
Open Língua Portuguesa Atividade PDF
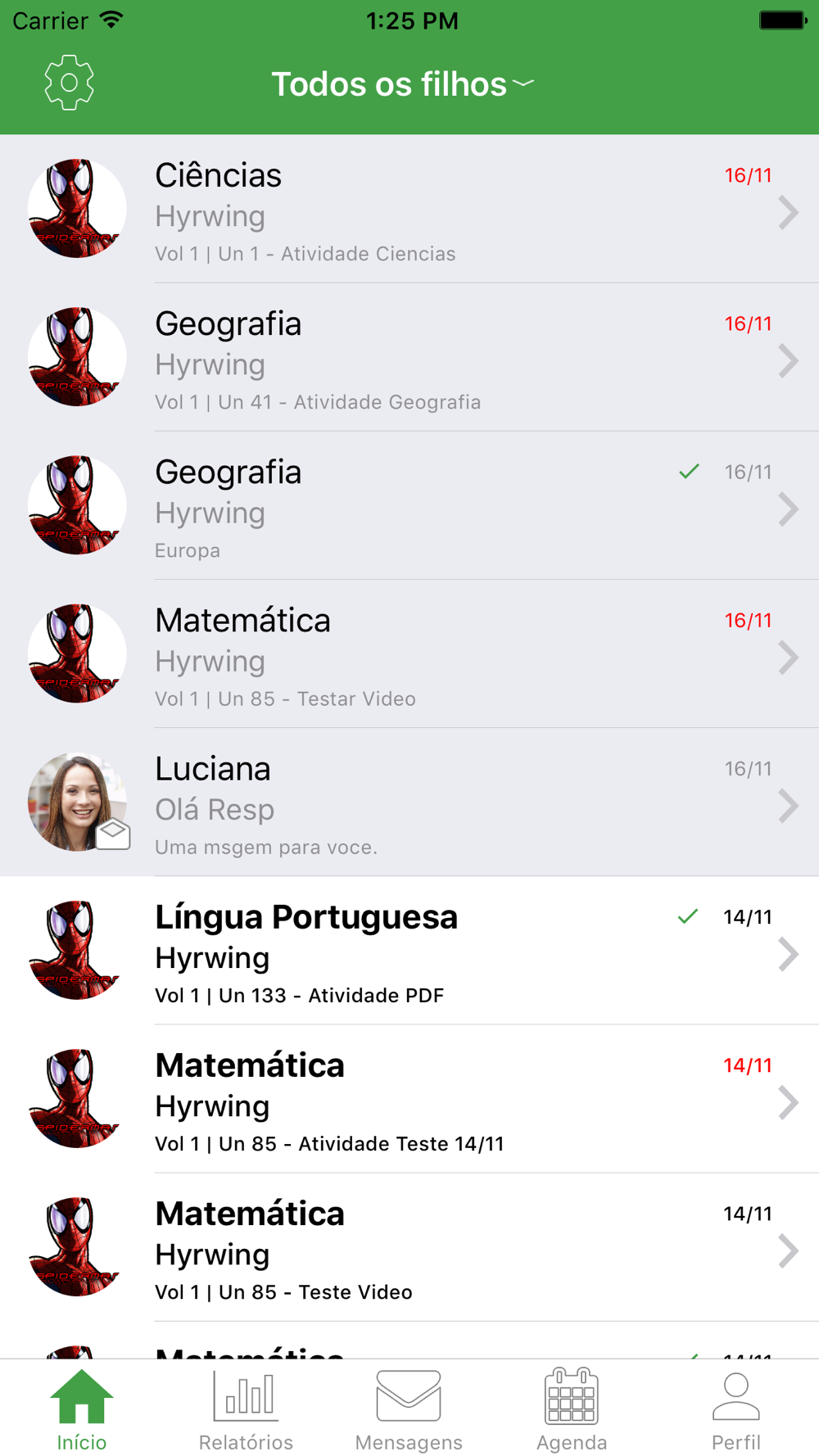click(459, 952)
